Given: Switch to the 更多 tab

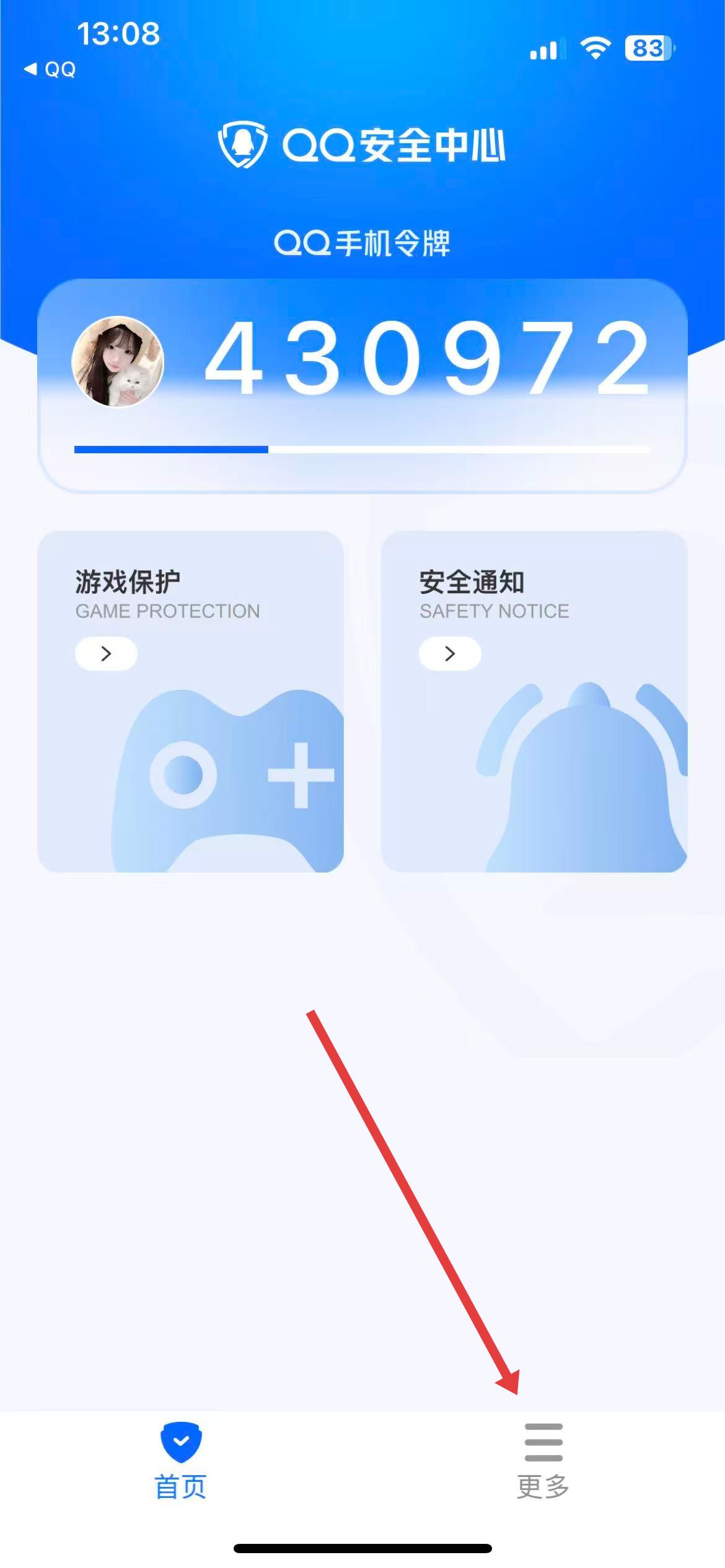Looking at the screenshot, I should [x=543, y=1460].
